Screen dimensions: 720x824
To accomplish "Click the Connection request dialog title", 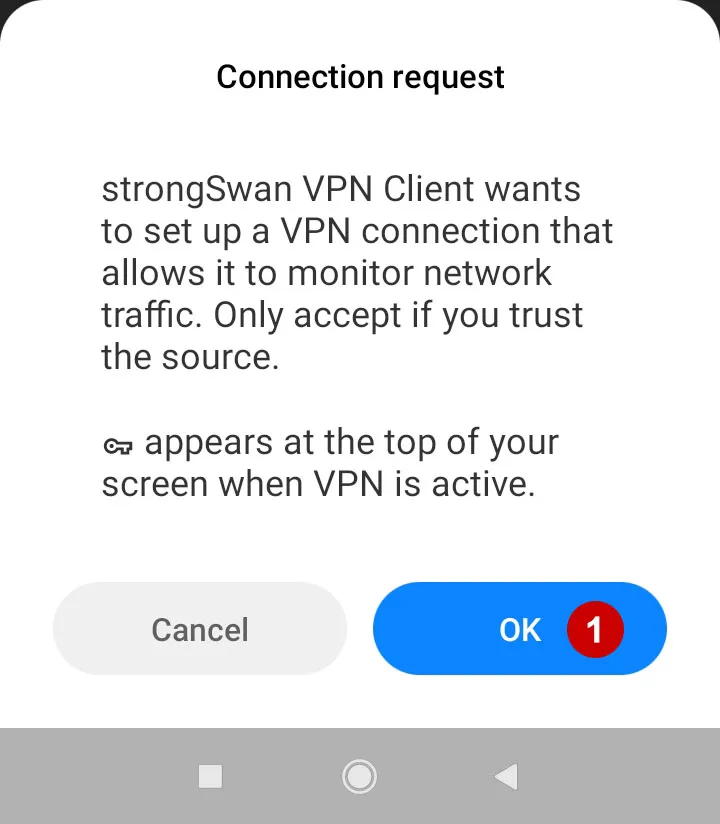I will [360, 76].
